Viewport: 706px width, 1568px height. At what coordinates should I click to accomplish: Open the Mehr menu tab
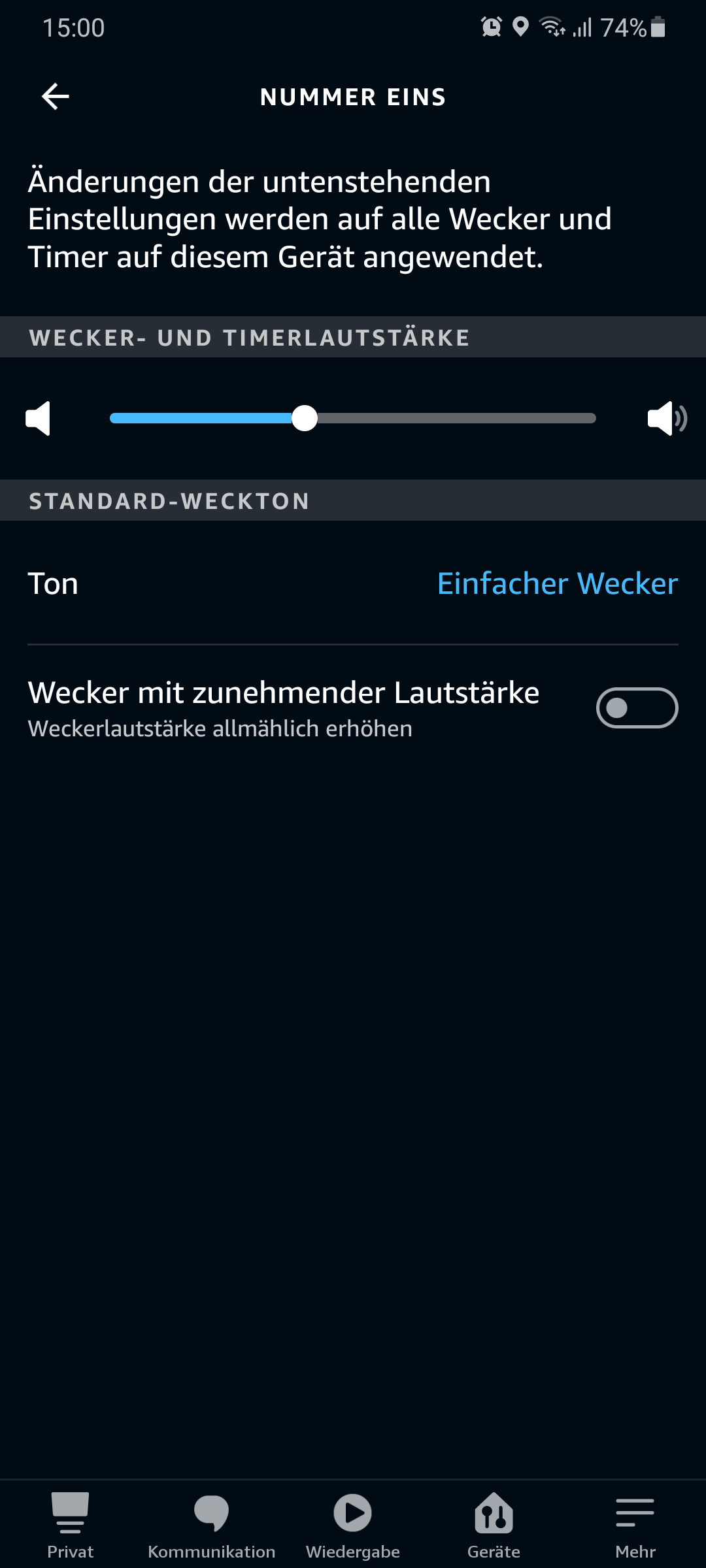click(635, 1525)
